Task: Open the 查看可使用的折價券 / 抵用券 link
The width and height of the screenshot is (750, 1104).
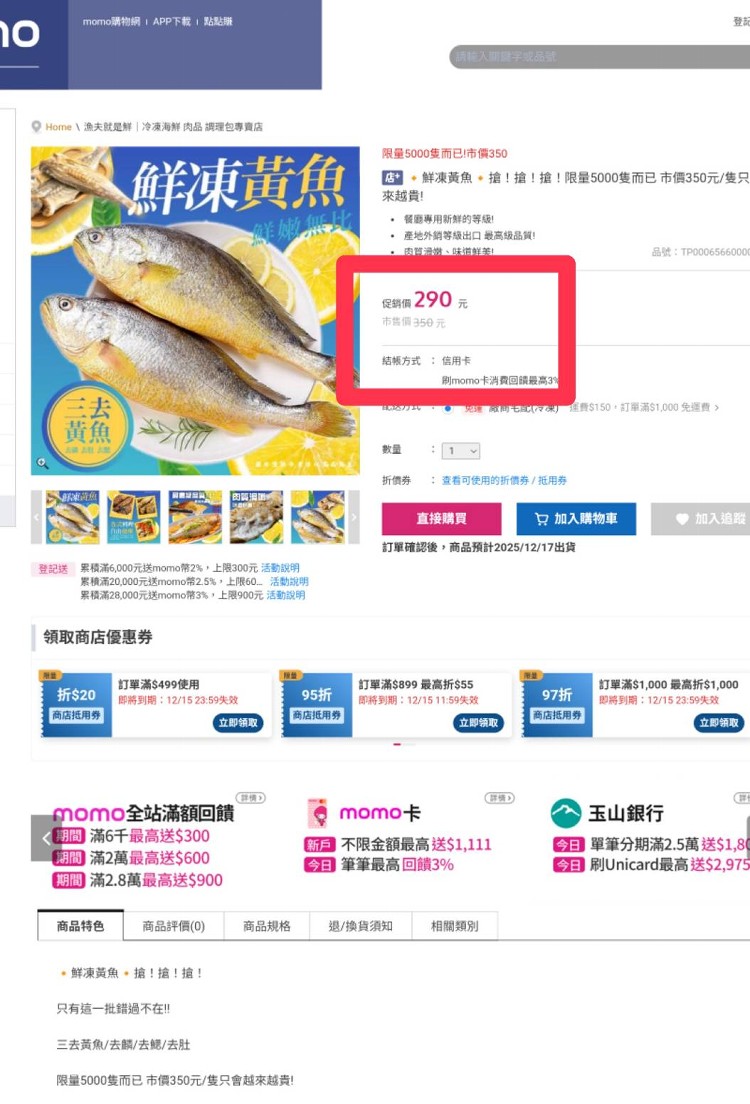Action: (504, 481)
